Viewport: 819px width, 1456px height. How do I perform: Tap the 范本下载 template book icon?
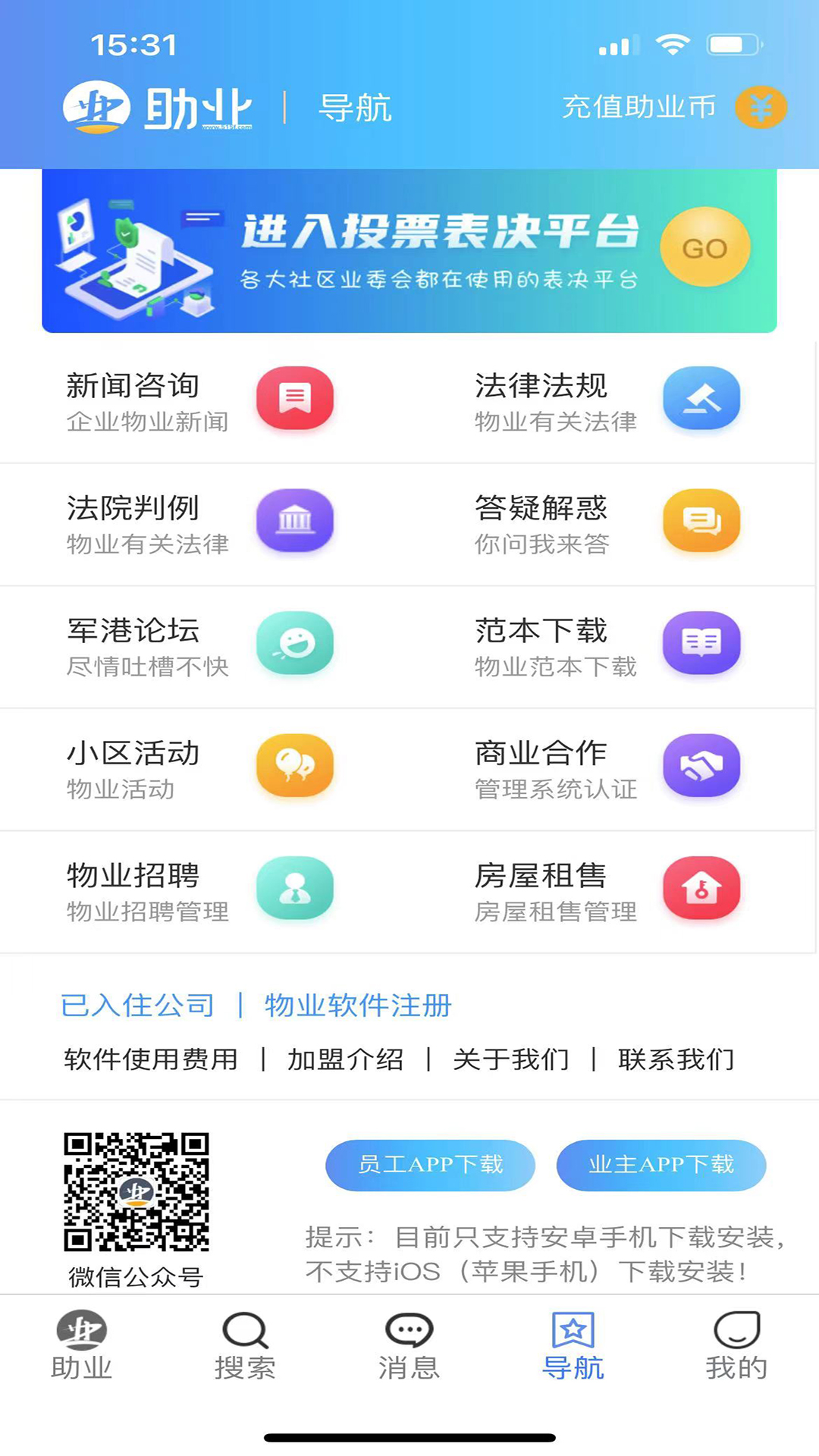(701, 643)
